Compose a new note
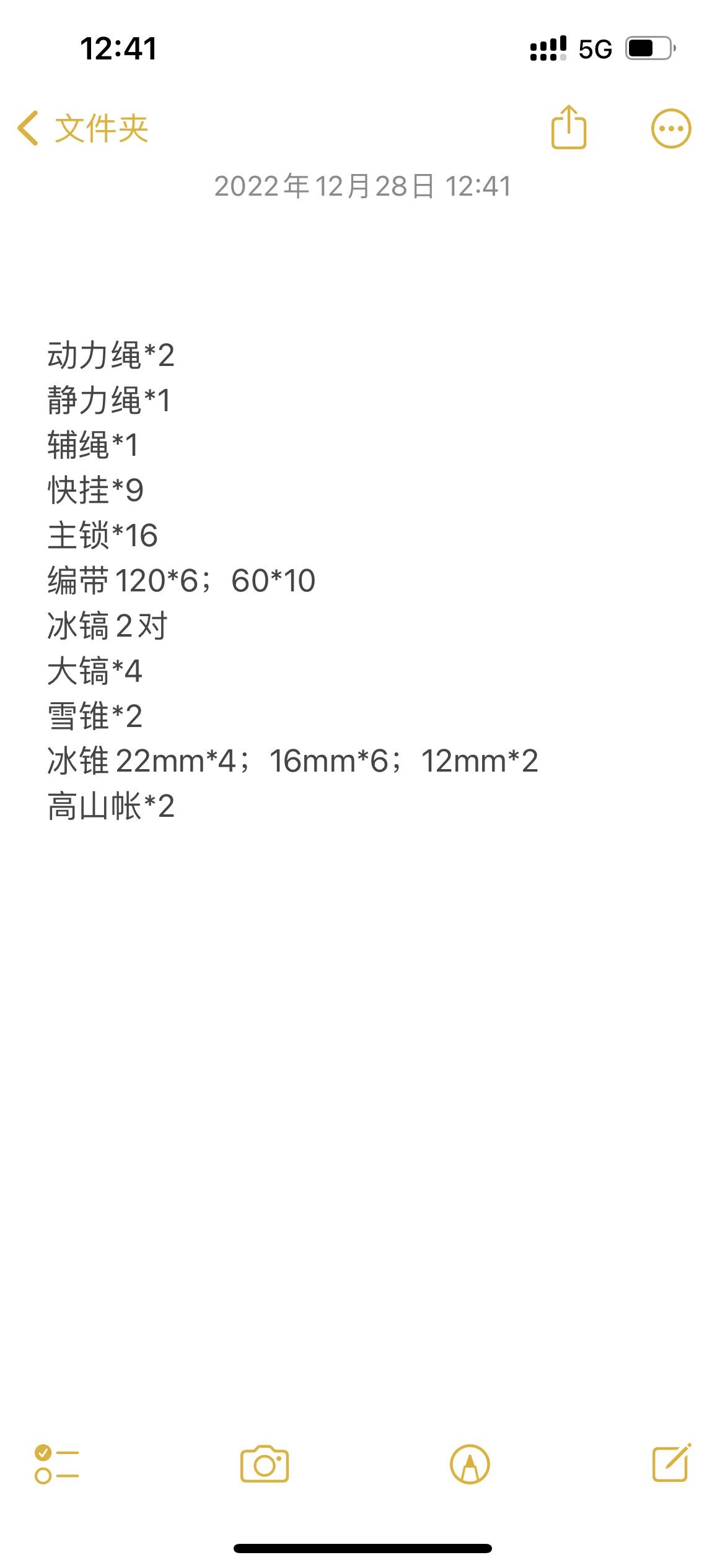Viewport: 725px width, 1568px height. point(672,1463)
